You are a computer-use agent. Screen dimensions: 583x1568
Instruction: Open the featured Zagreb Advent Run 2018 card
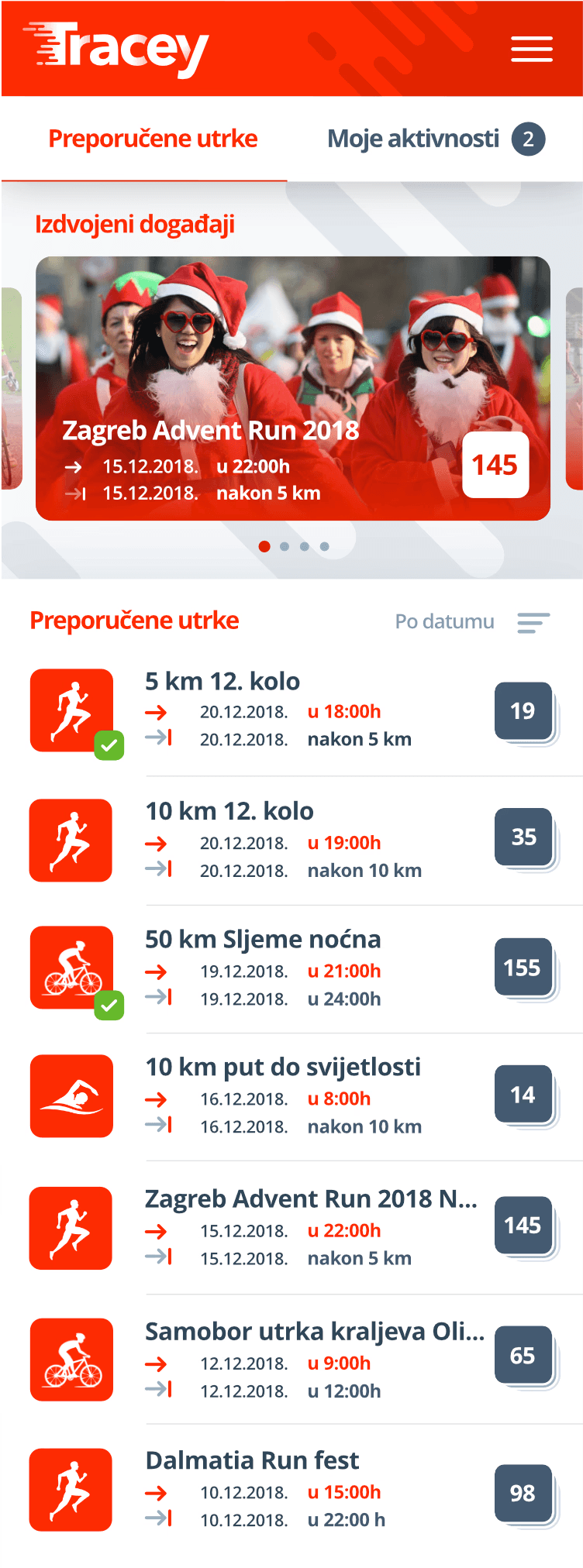pos(293,388)
